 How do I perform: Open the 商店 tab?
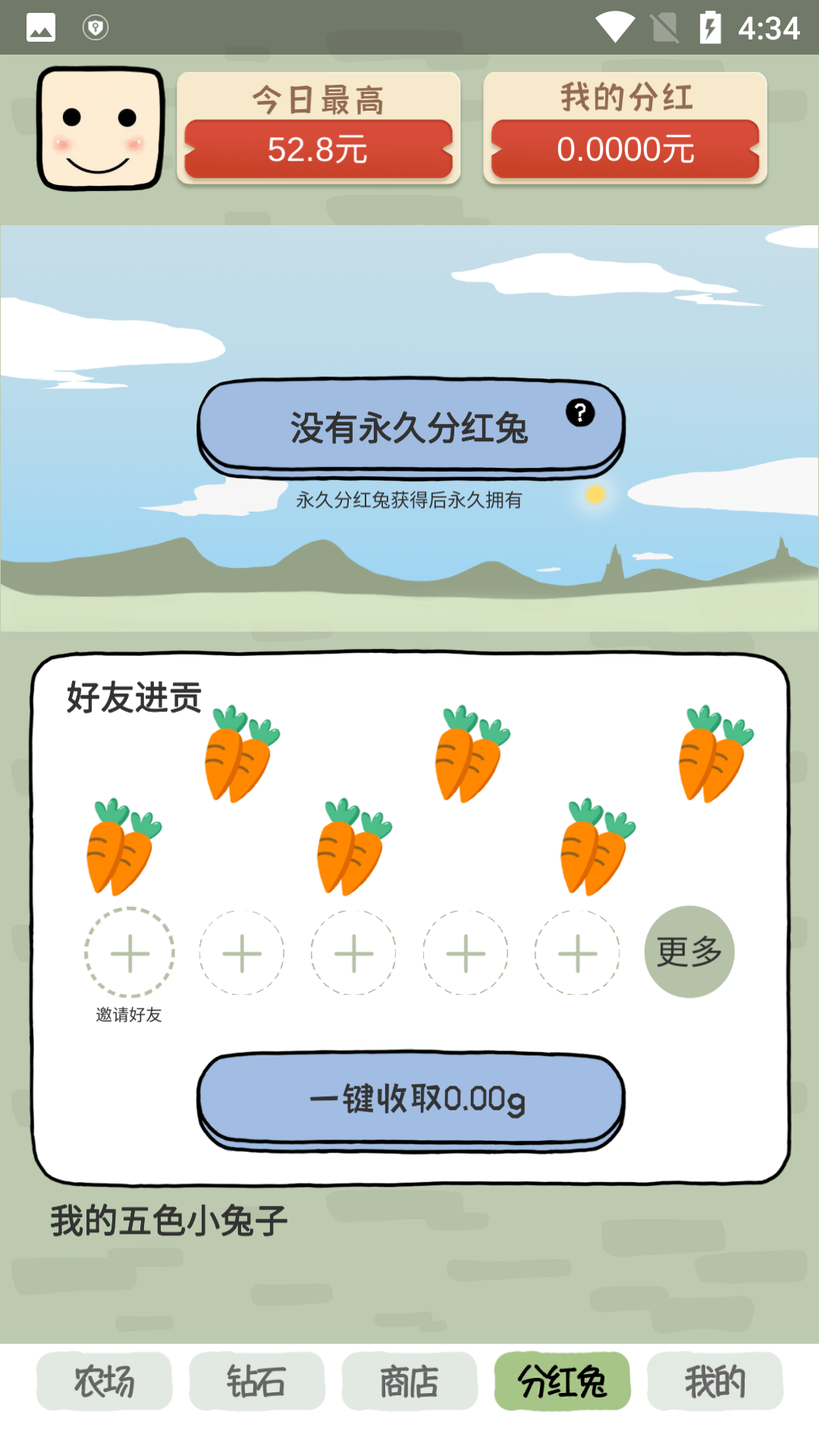409,1382
